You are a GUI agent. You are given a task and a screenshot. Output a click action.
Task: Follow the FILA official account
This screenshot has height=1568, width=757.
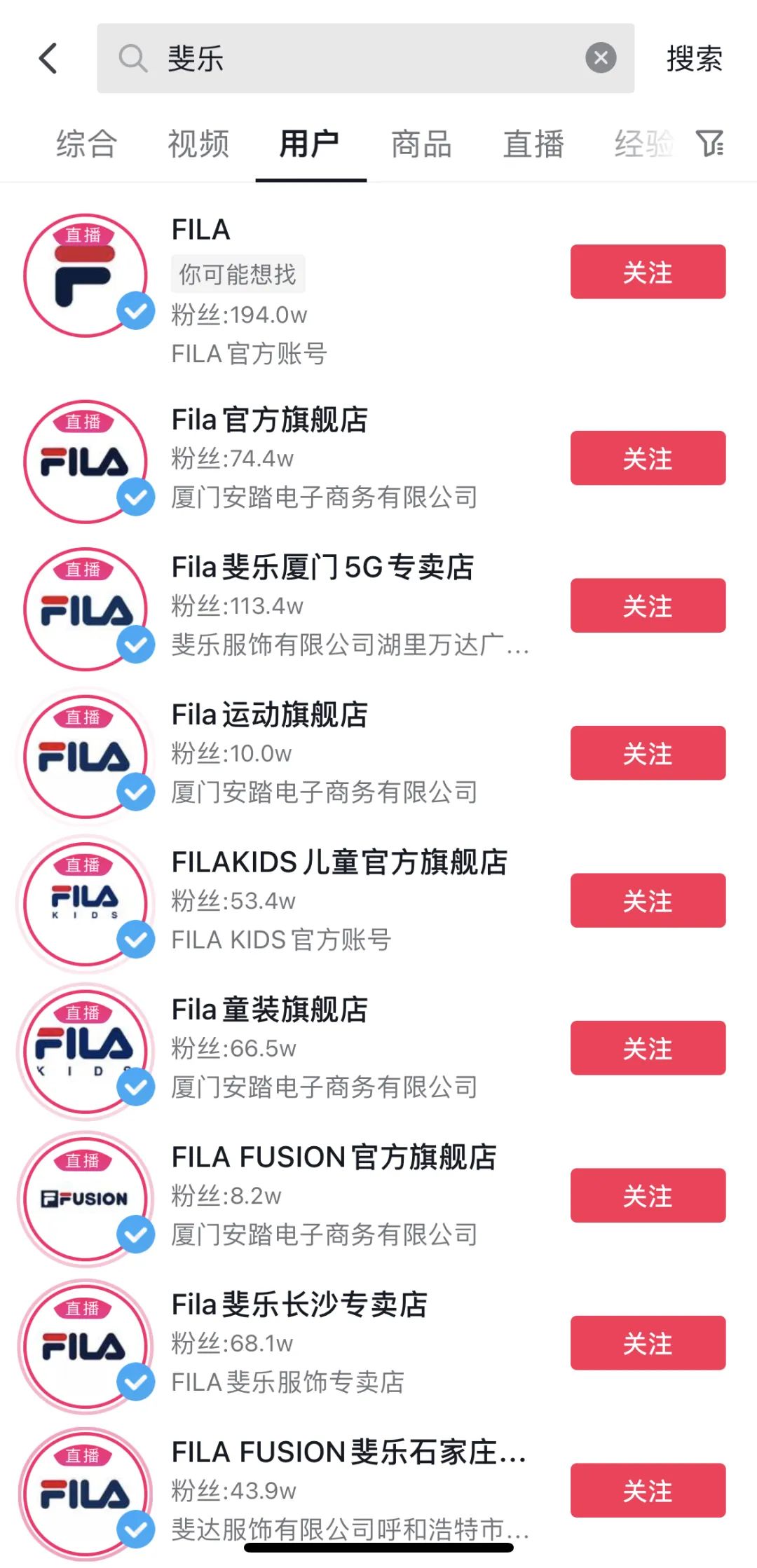point(648,272)
